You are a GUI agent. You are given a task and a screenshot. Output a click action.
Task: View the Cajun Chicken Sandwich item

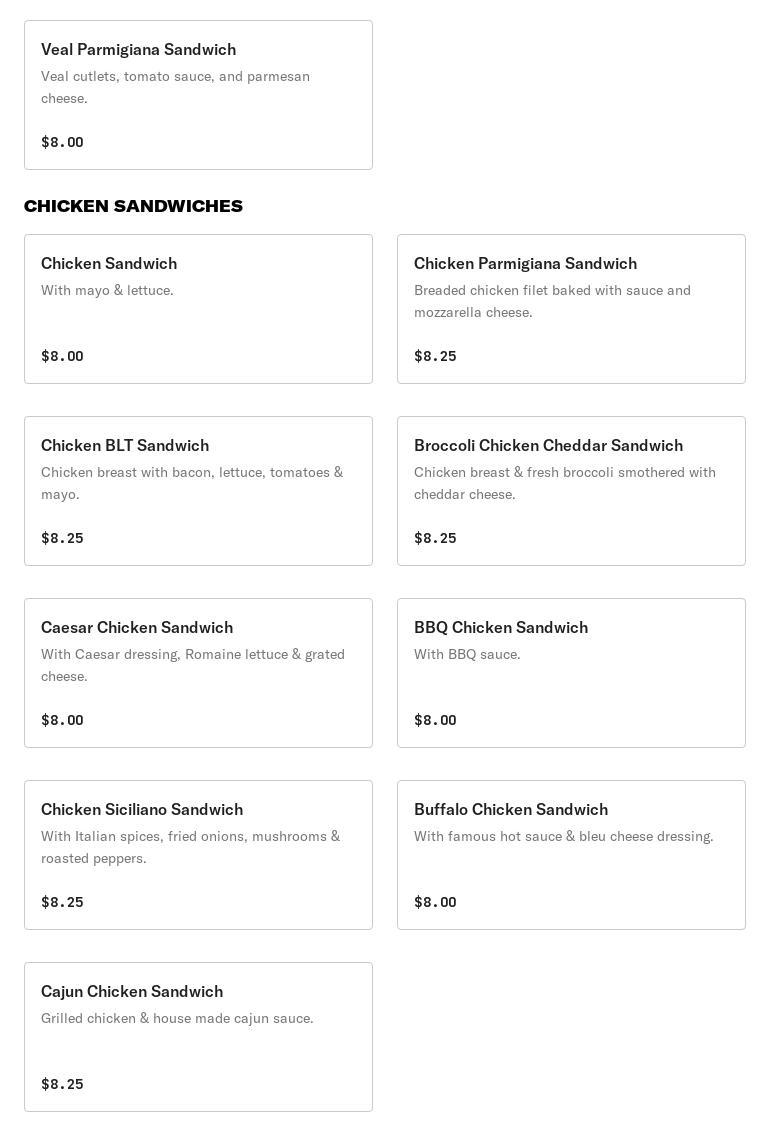coord(198,1037)
